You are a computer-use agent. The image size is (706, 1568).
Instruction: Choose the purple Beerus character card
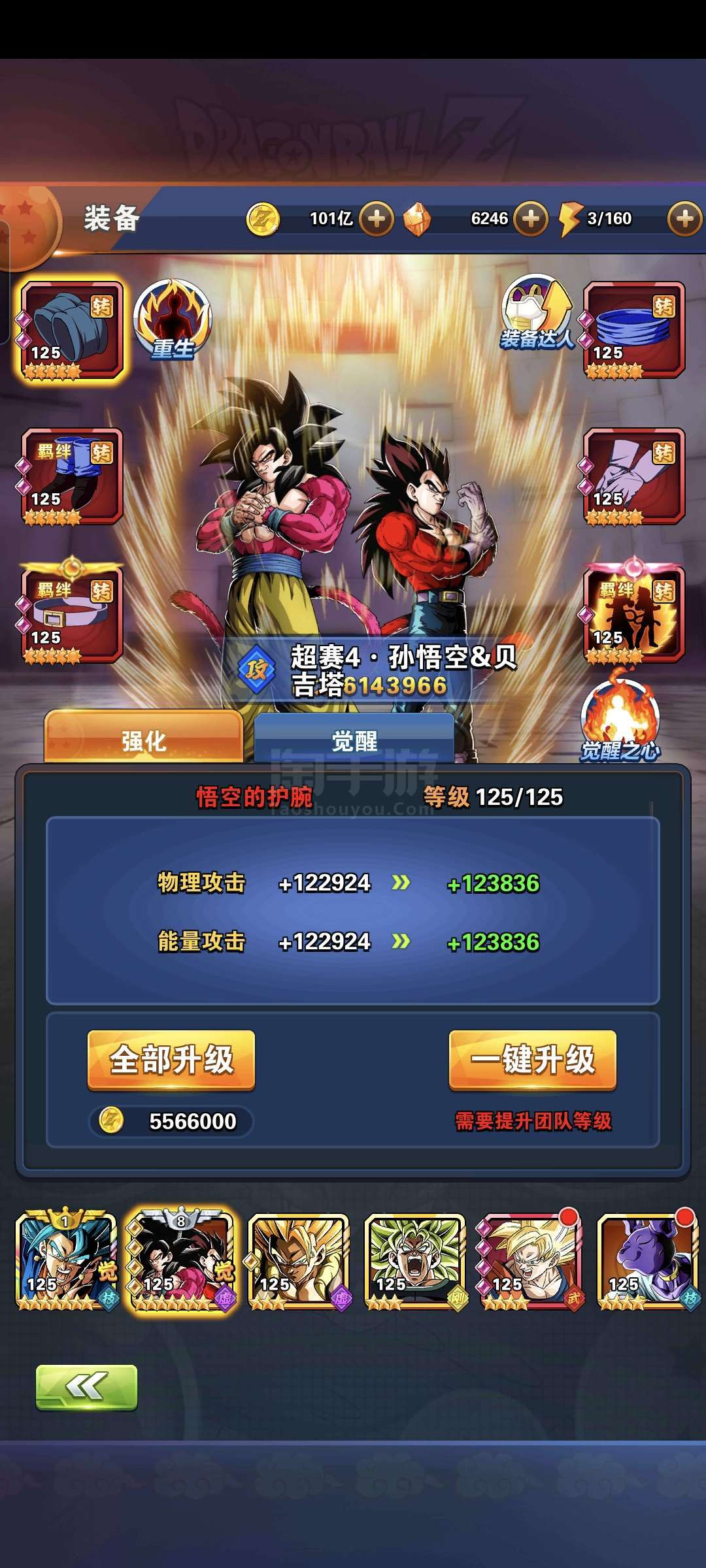point(648,1262)
